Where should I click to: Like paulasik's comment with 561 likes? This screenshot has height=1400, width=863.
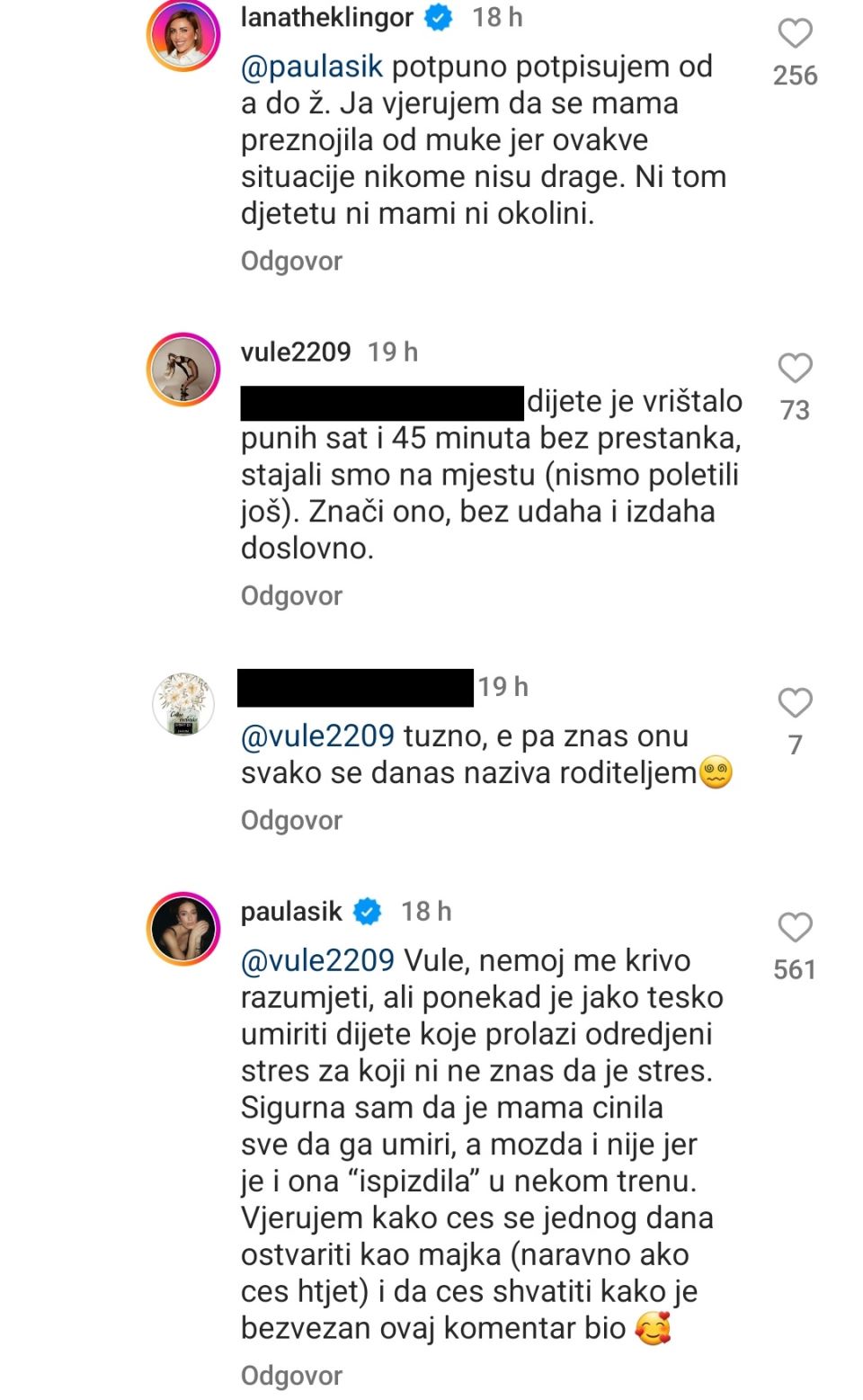coord(795,928)
